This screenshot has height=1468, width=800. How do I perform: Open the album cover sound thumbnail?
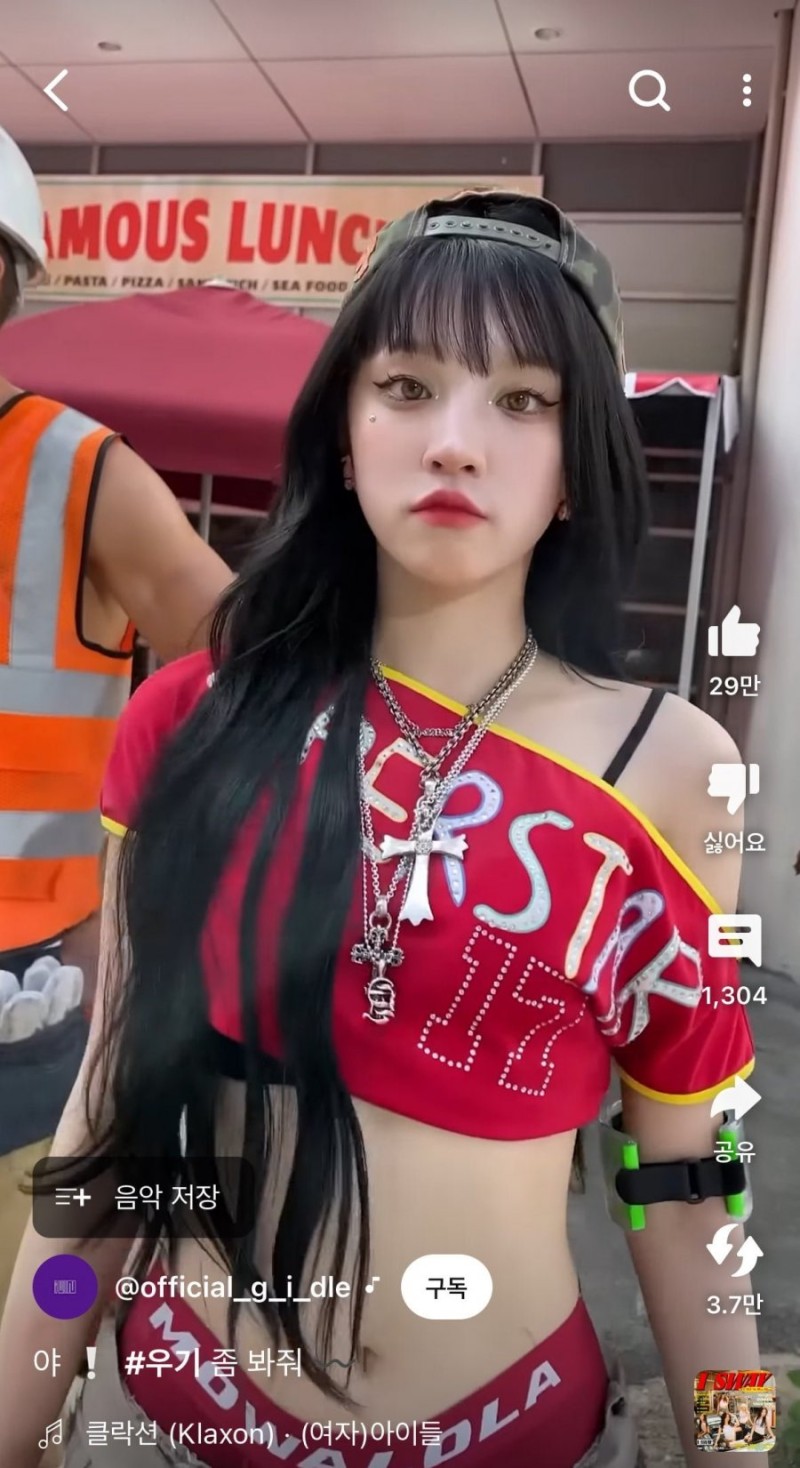pyautogui.click(x=735, y=1410)
